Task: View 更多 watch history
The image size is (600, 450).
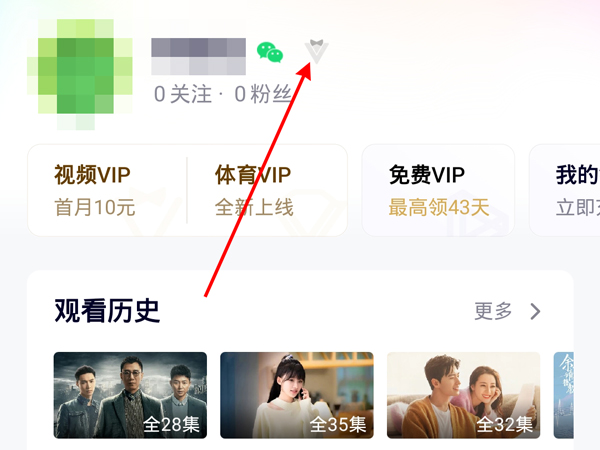Action: click(507, 311)
